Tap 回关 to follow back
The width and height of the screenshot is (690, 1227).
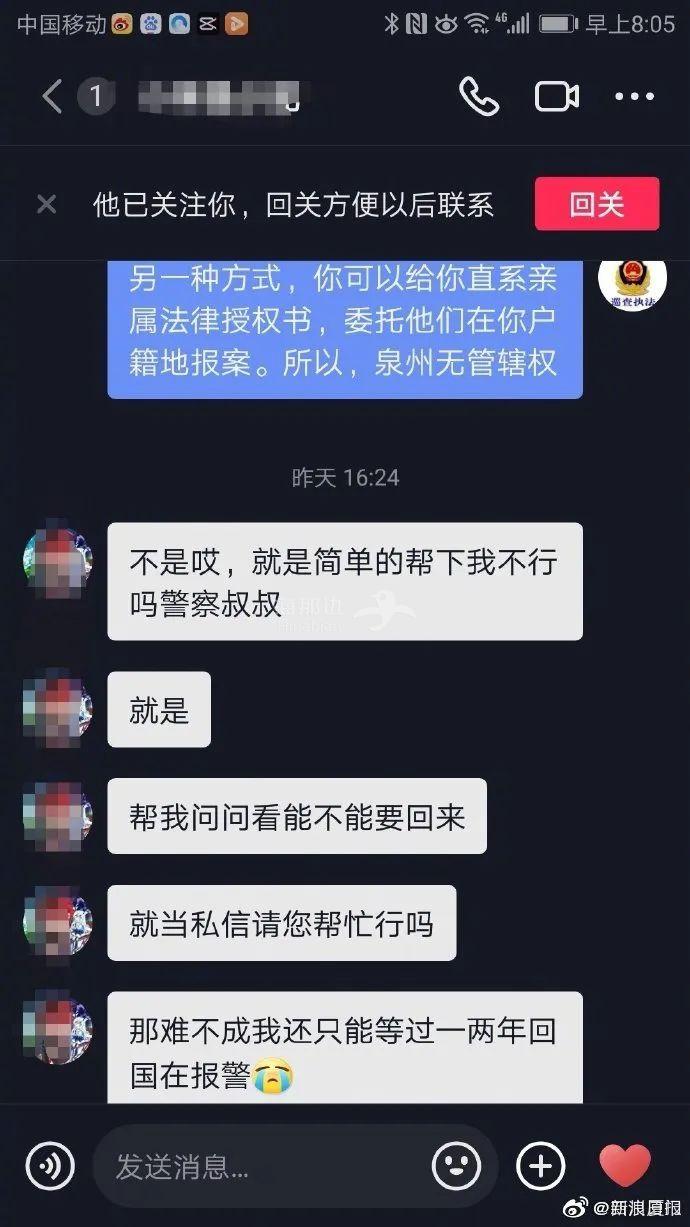597,204
